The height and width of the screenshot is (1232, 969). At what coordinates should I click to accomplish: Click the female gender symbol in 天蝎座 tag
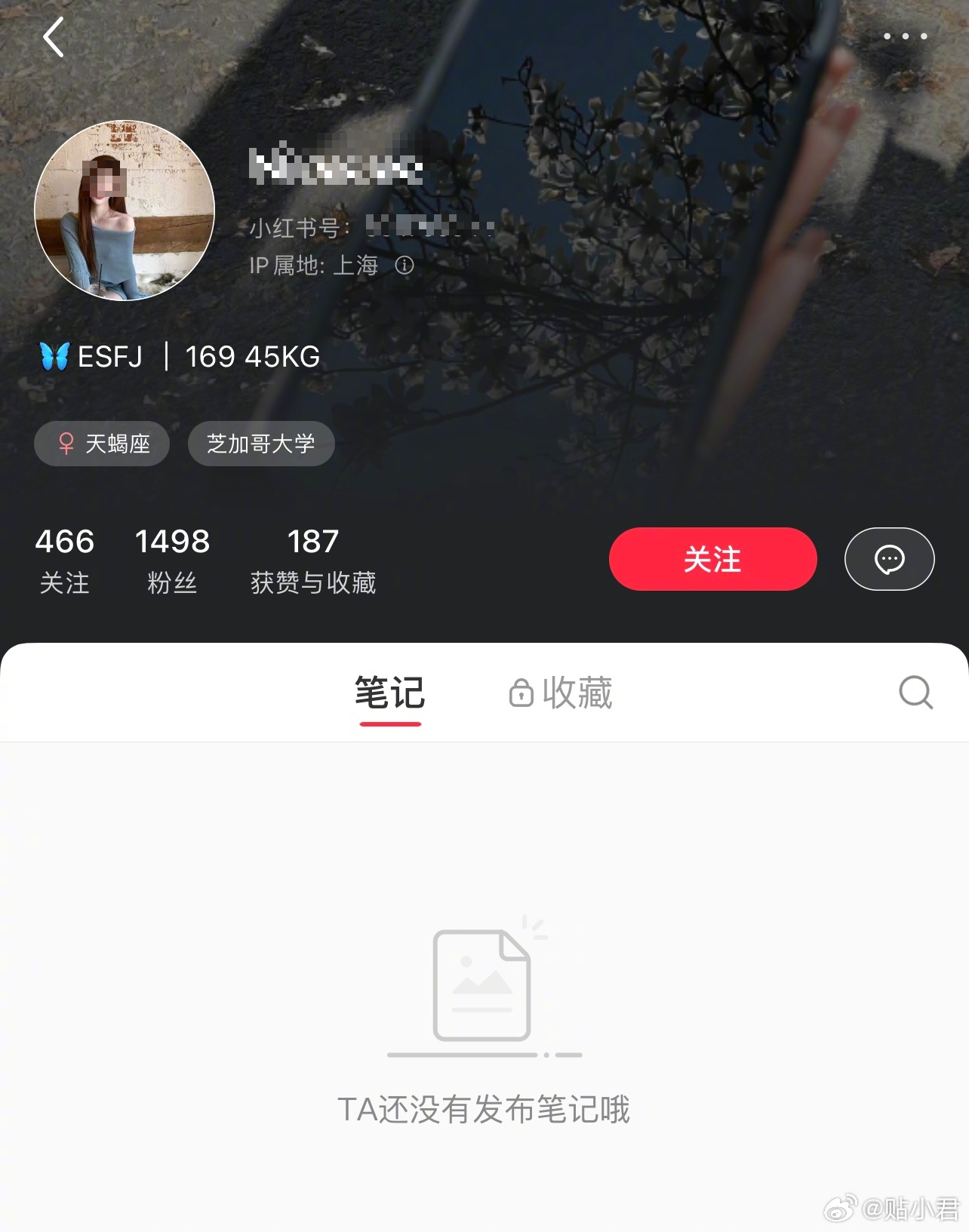(66, 444)
